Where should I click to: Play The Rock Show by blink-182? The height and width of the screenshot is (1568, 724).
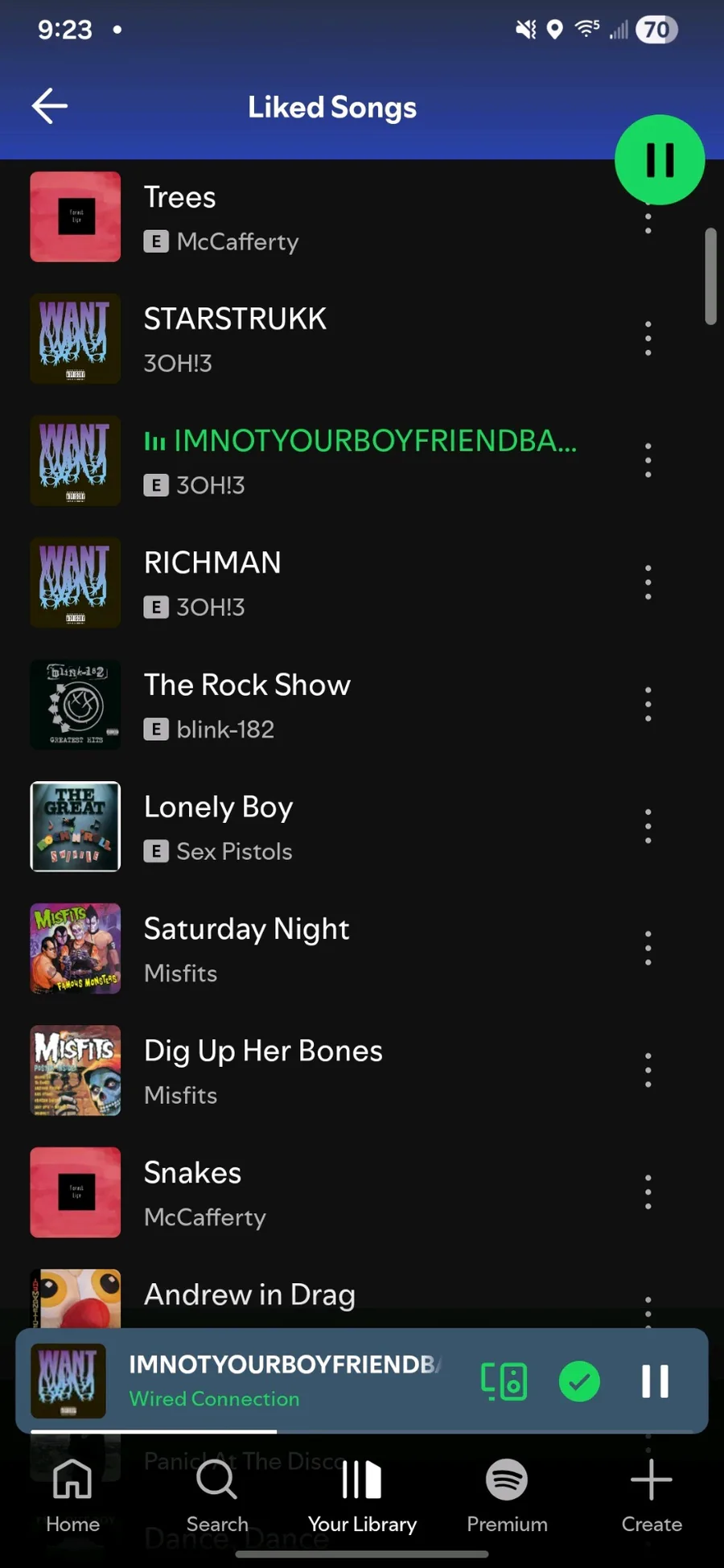click(x=322, y=706)
